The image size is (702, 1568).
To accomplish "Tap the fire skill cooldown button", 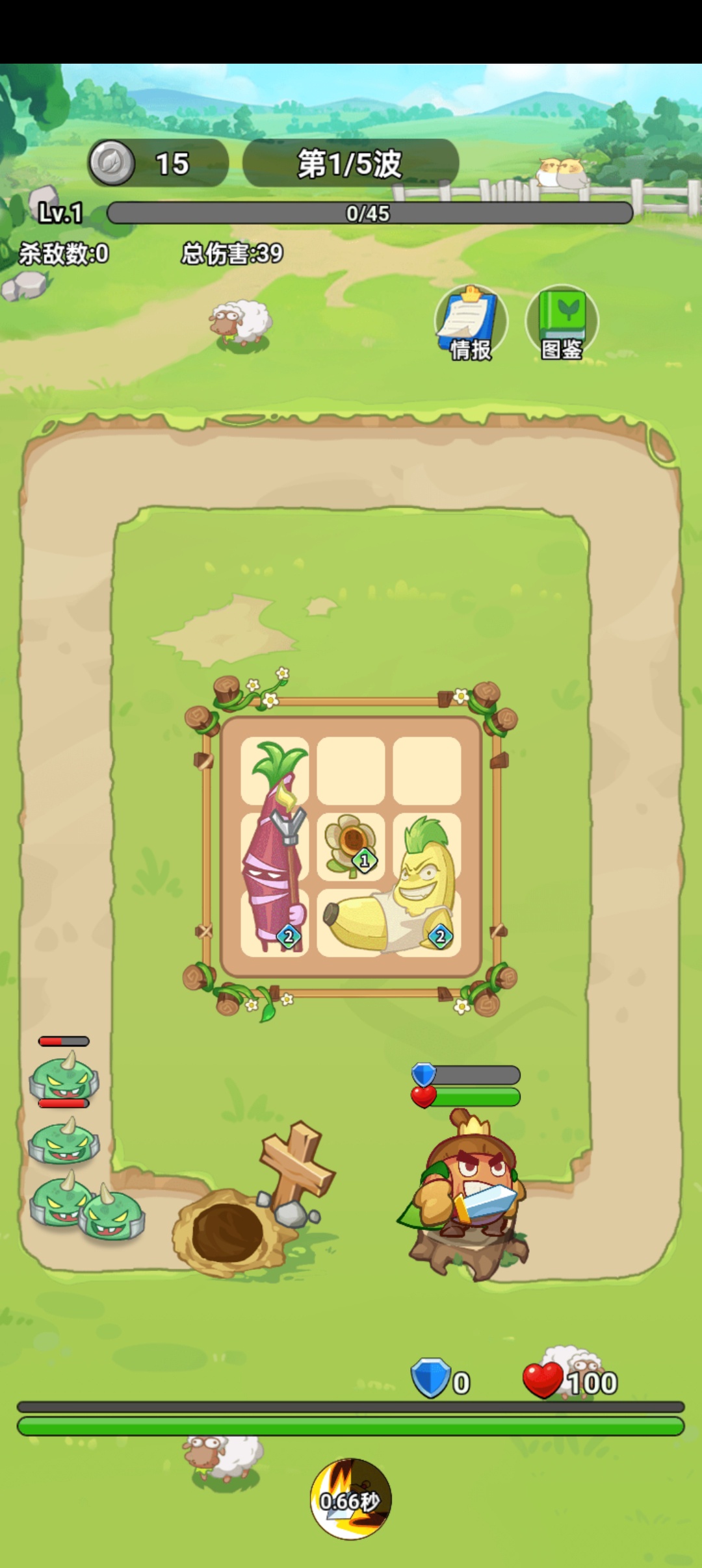I will (351, 1498).
